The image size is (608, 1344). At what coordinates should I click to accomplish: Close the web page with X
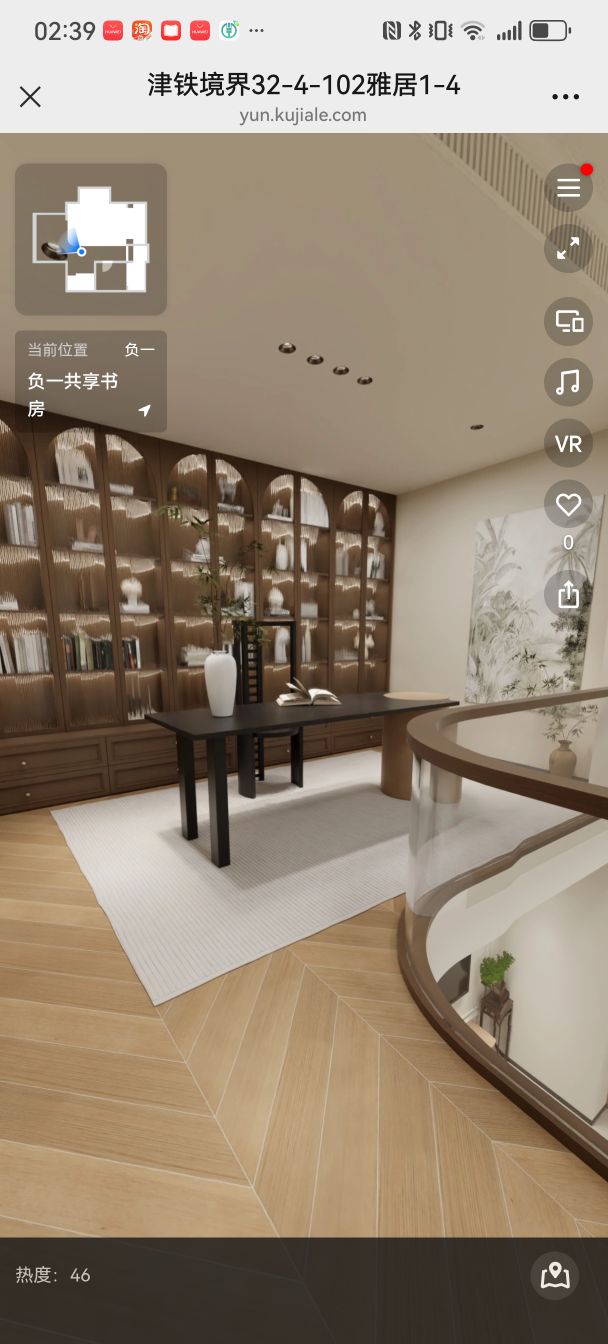click(30, 96)
